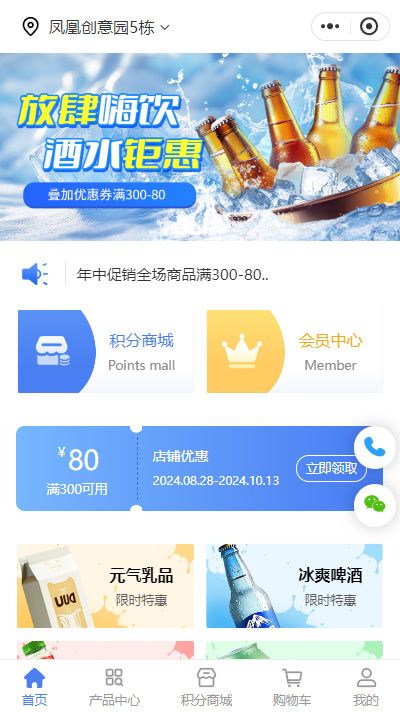The width and height of the screenshot is (400, 712).
Task: Open the 会员中心 Member card
Action: pyautogui.click(x=295, y=351)
